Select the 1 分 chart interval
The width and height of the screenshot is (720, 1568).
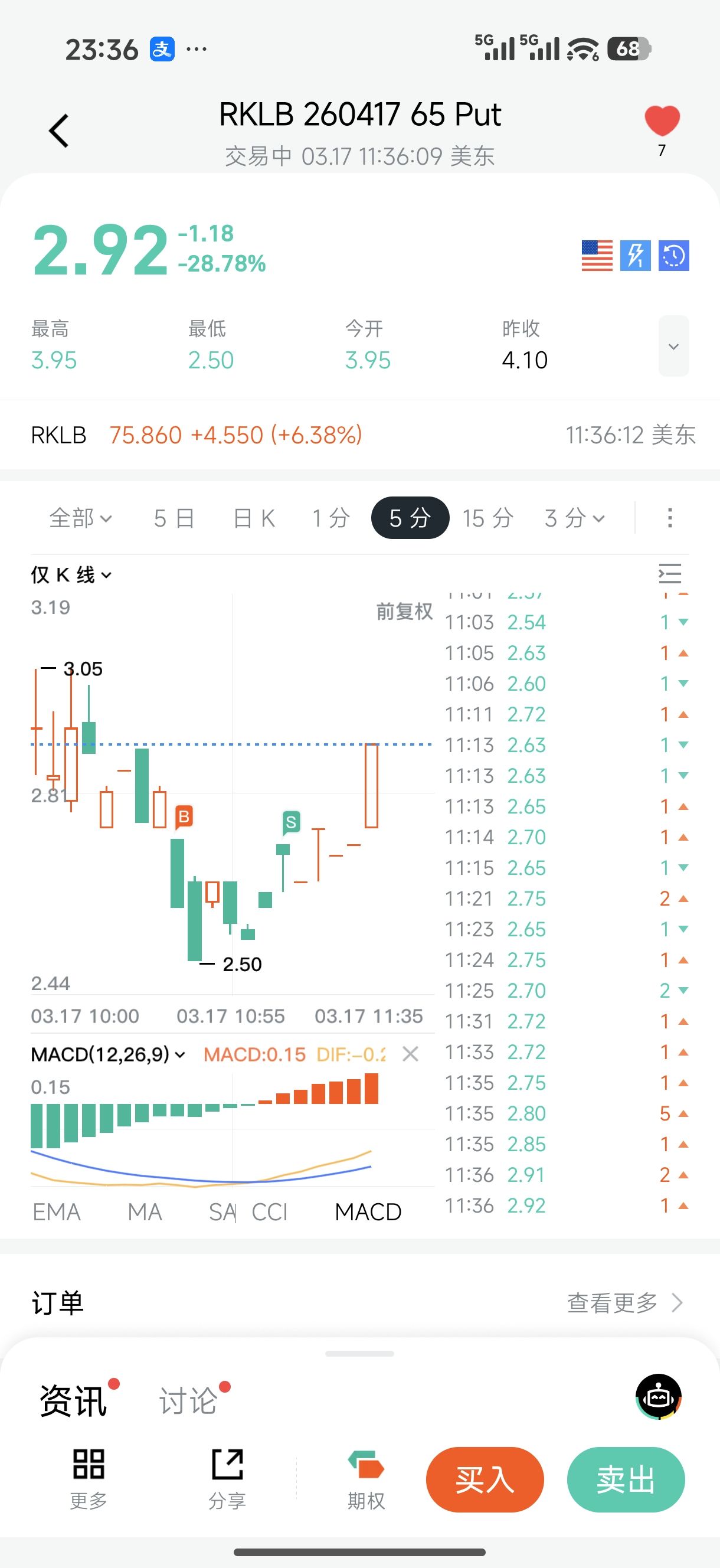tap(330, 518)
